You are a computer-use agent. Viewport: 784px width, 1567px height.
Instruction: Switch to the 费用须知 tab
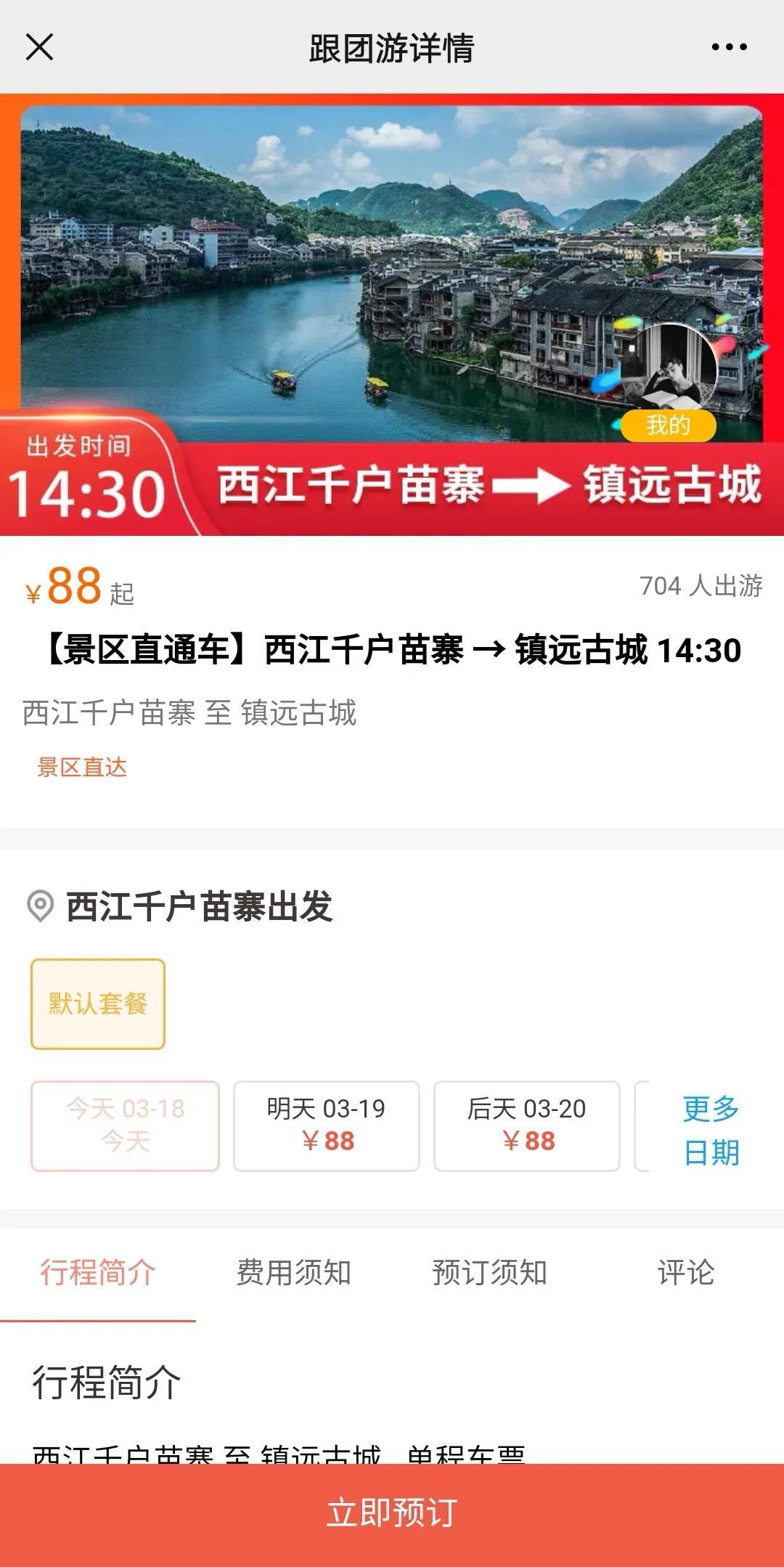(294, 1272)
